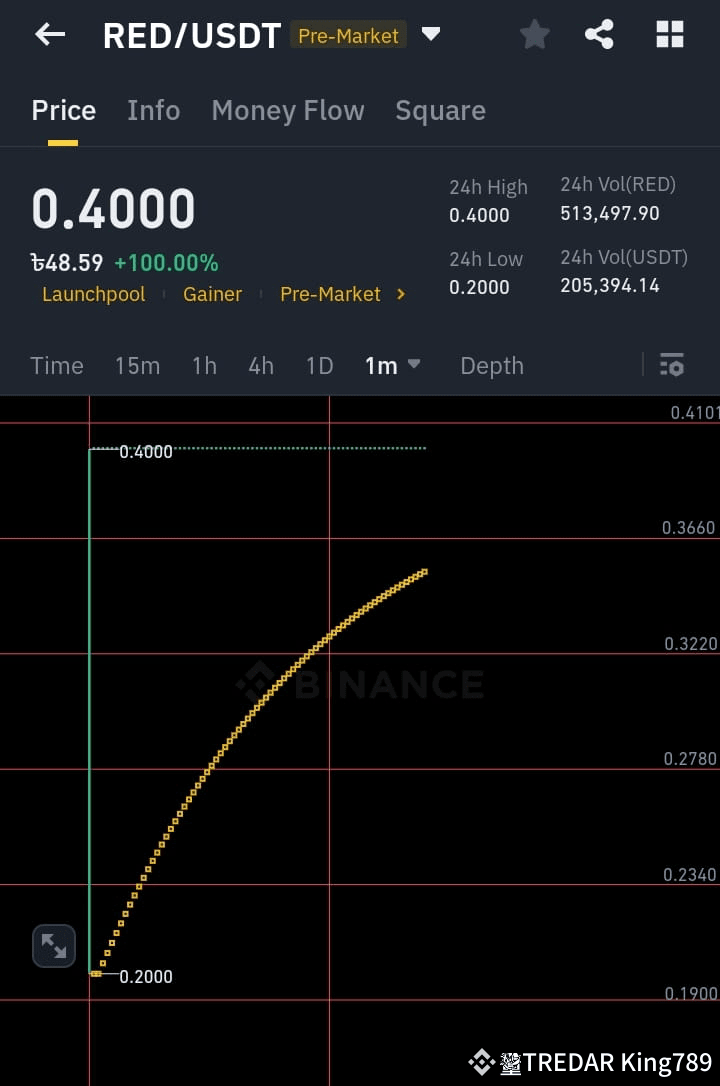This screenshot has width=720, height=1086.
Task: Open the apps grid in top right
Action: (669, 34)
